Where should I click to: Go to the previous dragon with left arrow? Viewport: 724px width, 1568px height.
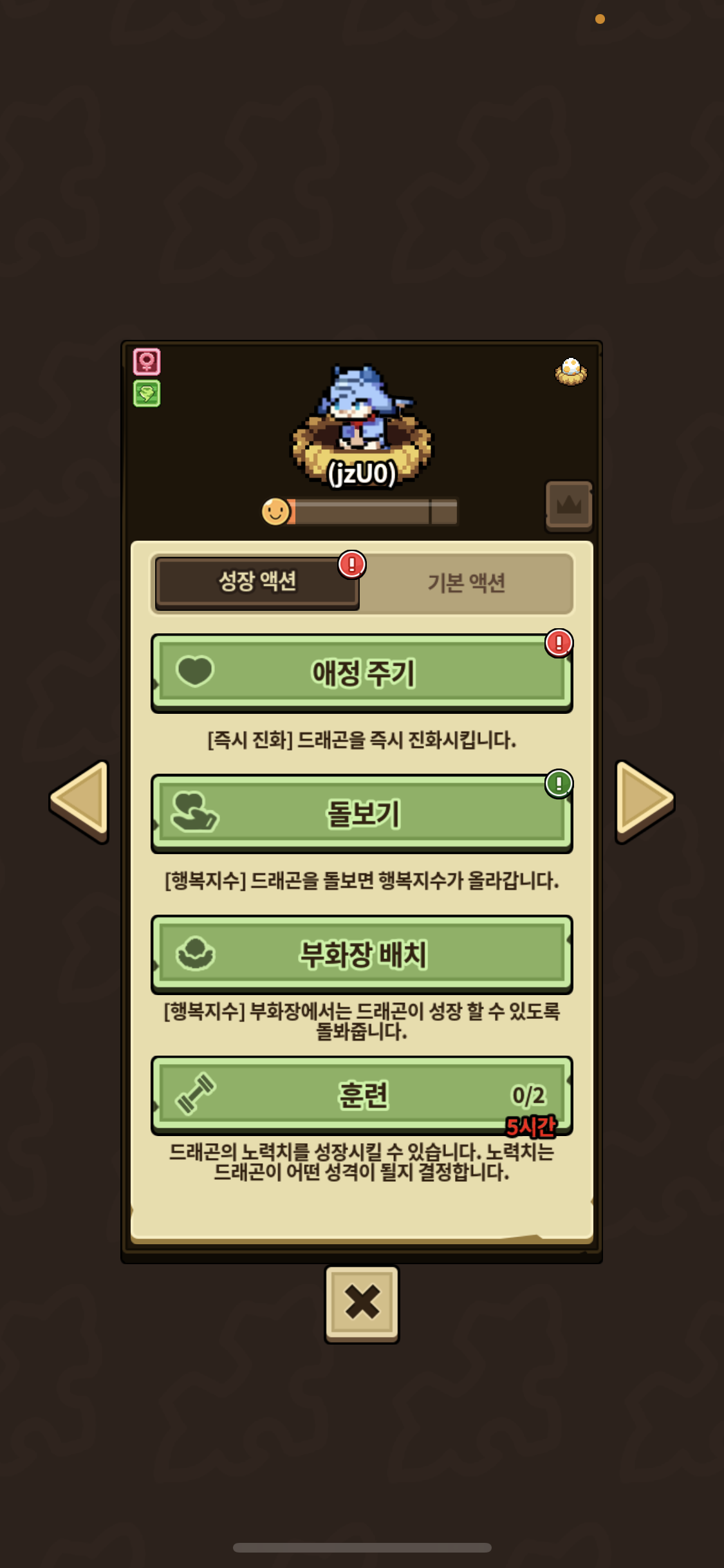80,801
